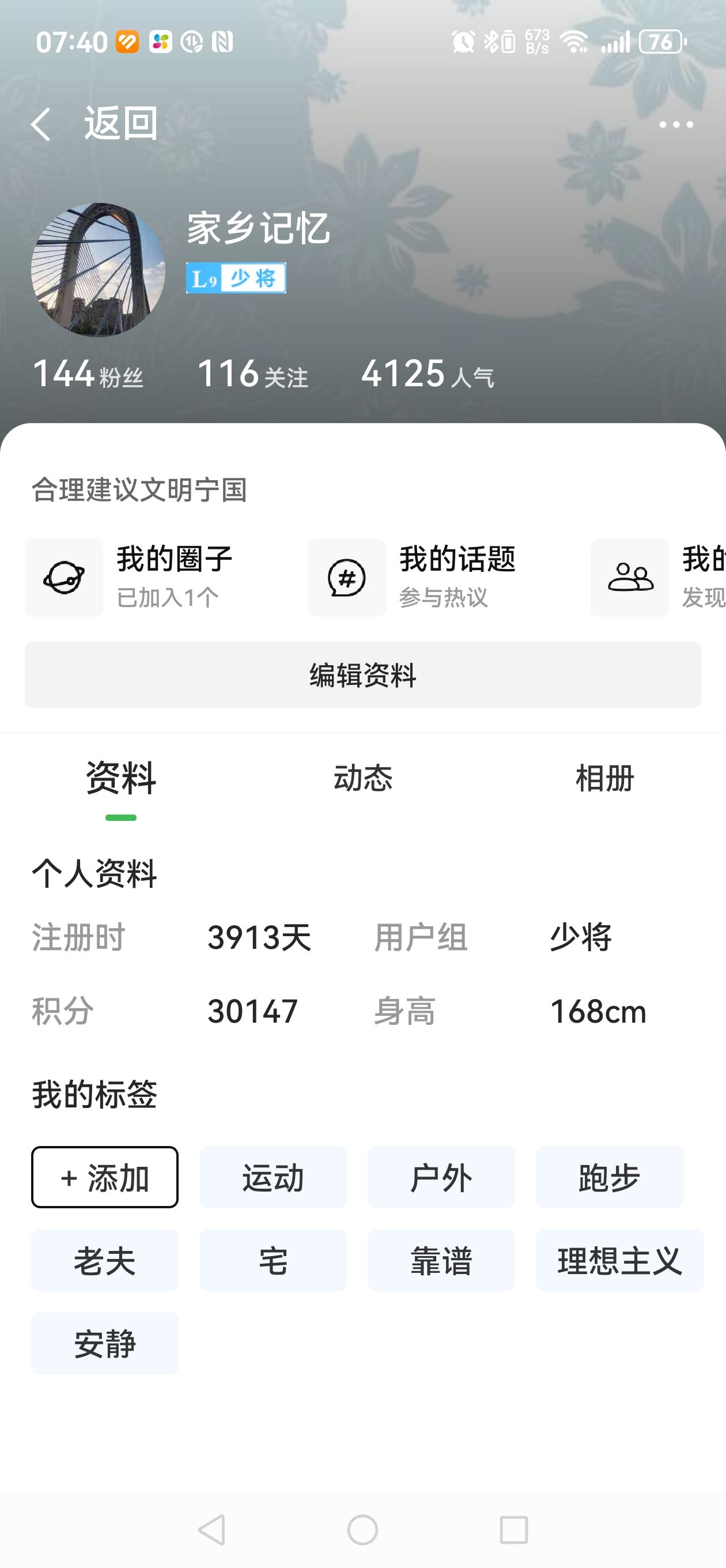Select the 跑步 tag chip
The height and width of the screenshot is (1568, 726).
click(x=608, y=1177)
